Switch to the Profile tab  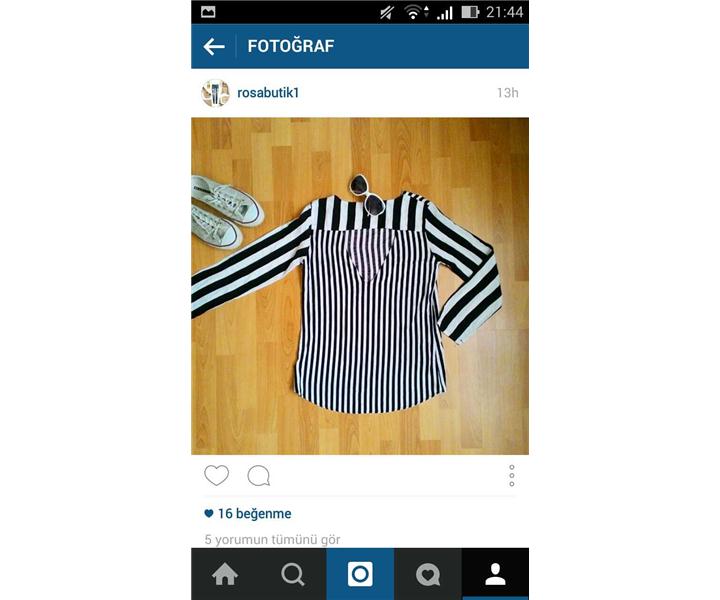coord(495,574)
